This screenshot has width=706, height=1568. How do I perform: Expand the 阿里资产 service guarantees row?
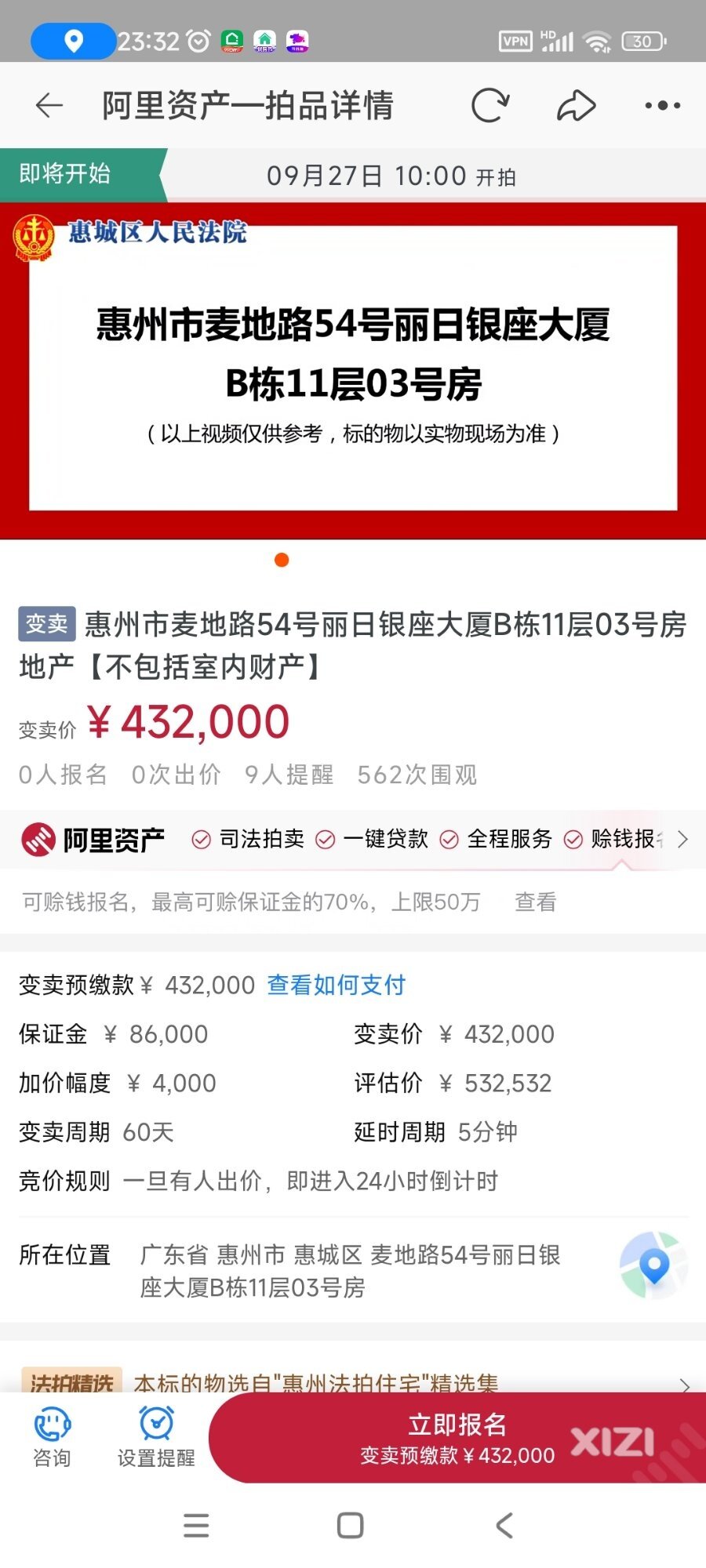coord(682,840)
